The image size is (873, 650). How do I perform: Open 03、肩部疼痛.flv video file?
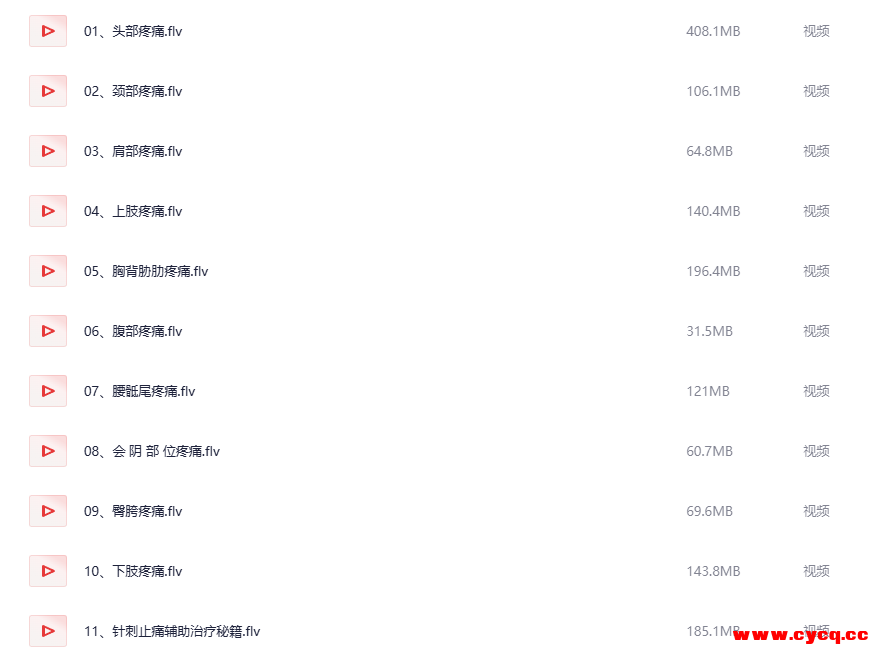[x=133, y=151]
